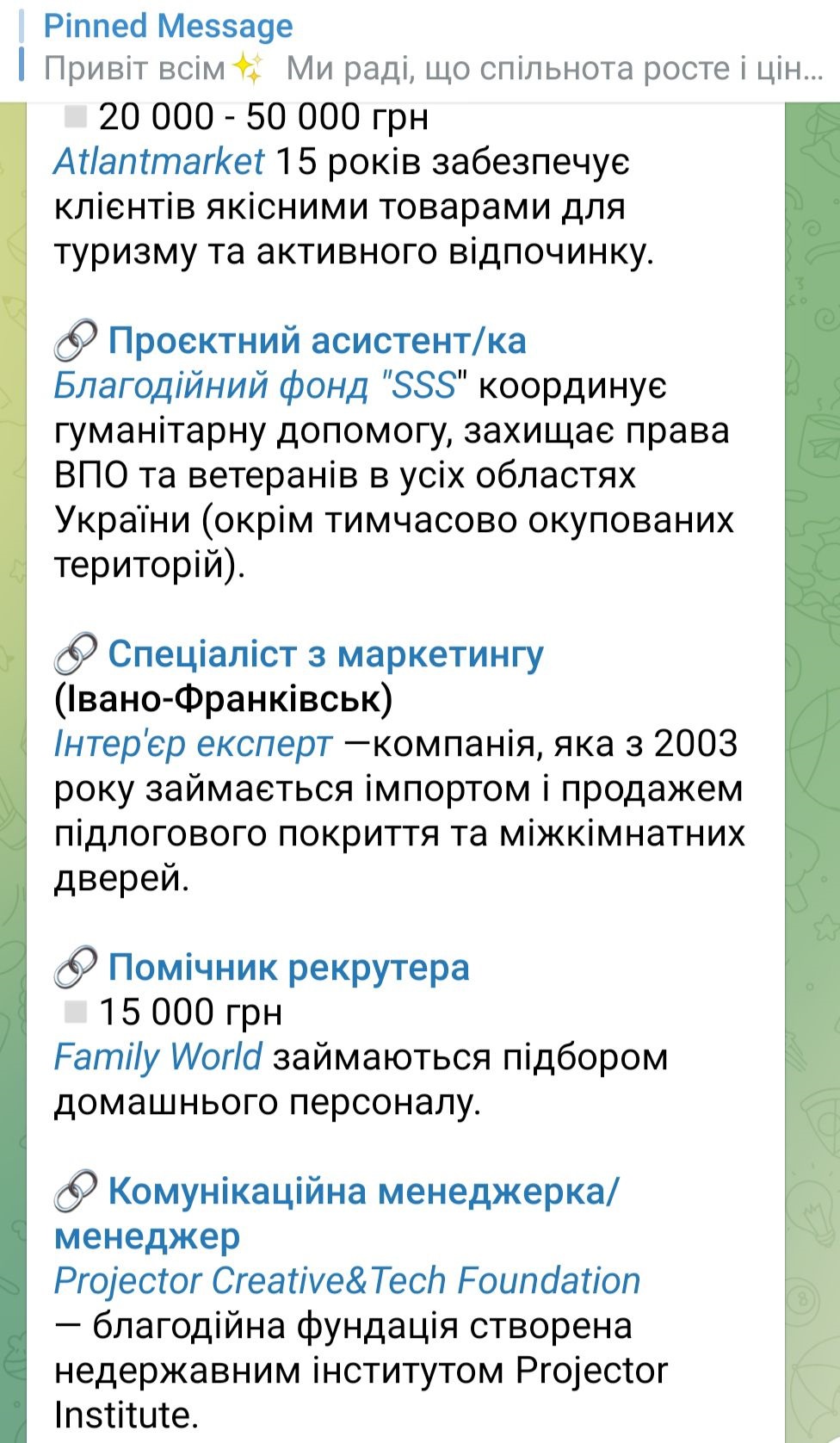
Task: Open the Комунікаційна менеджерка/менеджер vacancy
Action: pyautogui.click(x=336, y=1214)
